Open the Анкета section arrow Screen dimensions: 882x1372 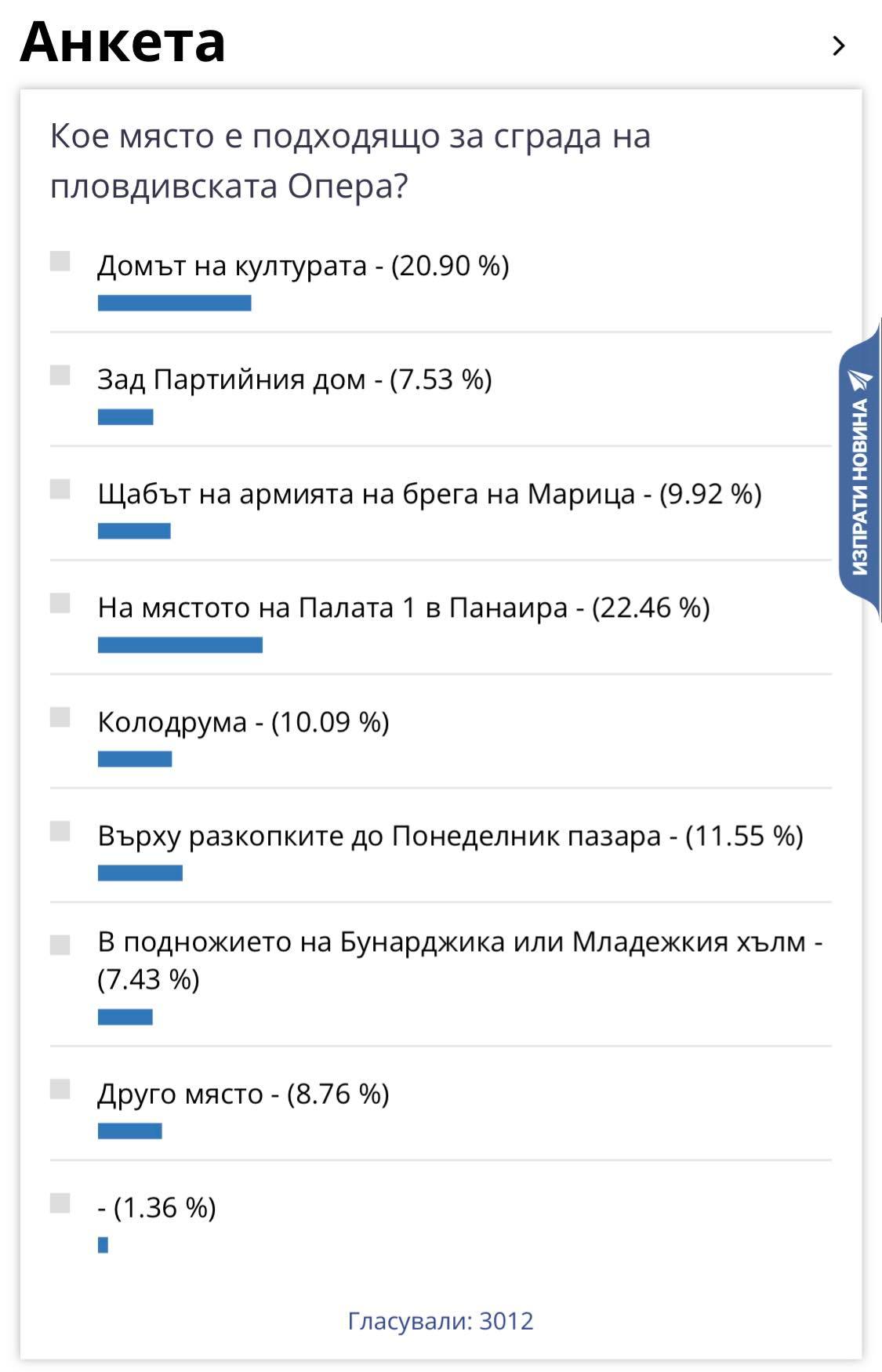(x=838, y=45)
